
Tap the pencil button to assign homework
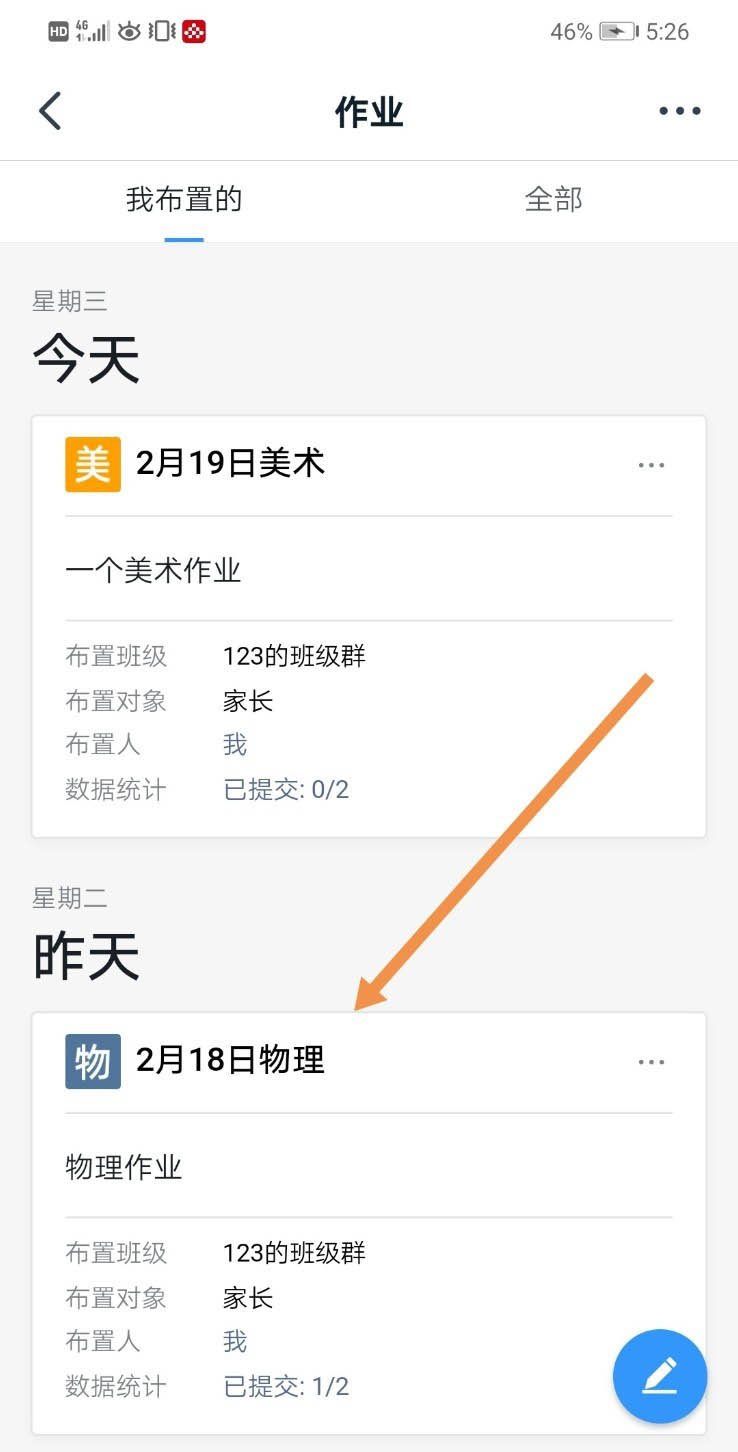pos(660,1376)
